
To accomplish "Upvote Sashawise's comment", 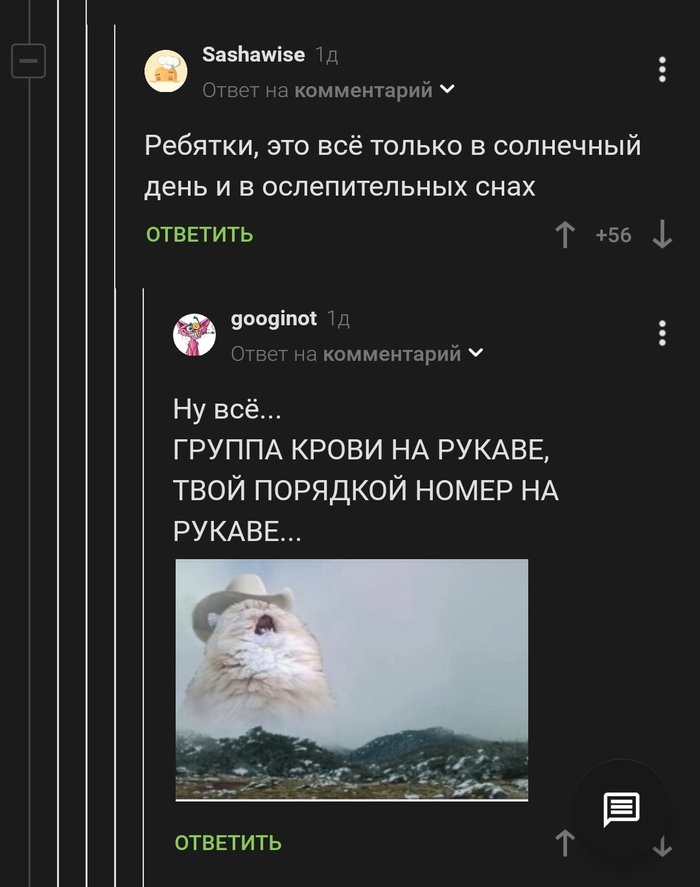I will [x=565, y=235].
